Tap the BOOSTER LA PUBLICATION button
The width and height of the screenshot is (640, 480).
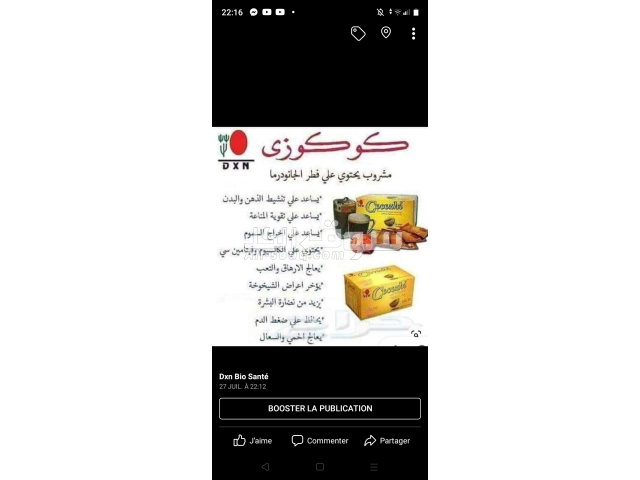click(x=320, y=408)
